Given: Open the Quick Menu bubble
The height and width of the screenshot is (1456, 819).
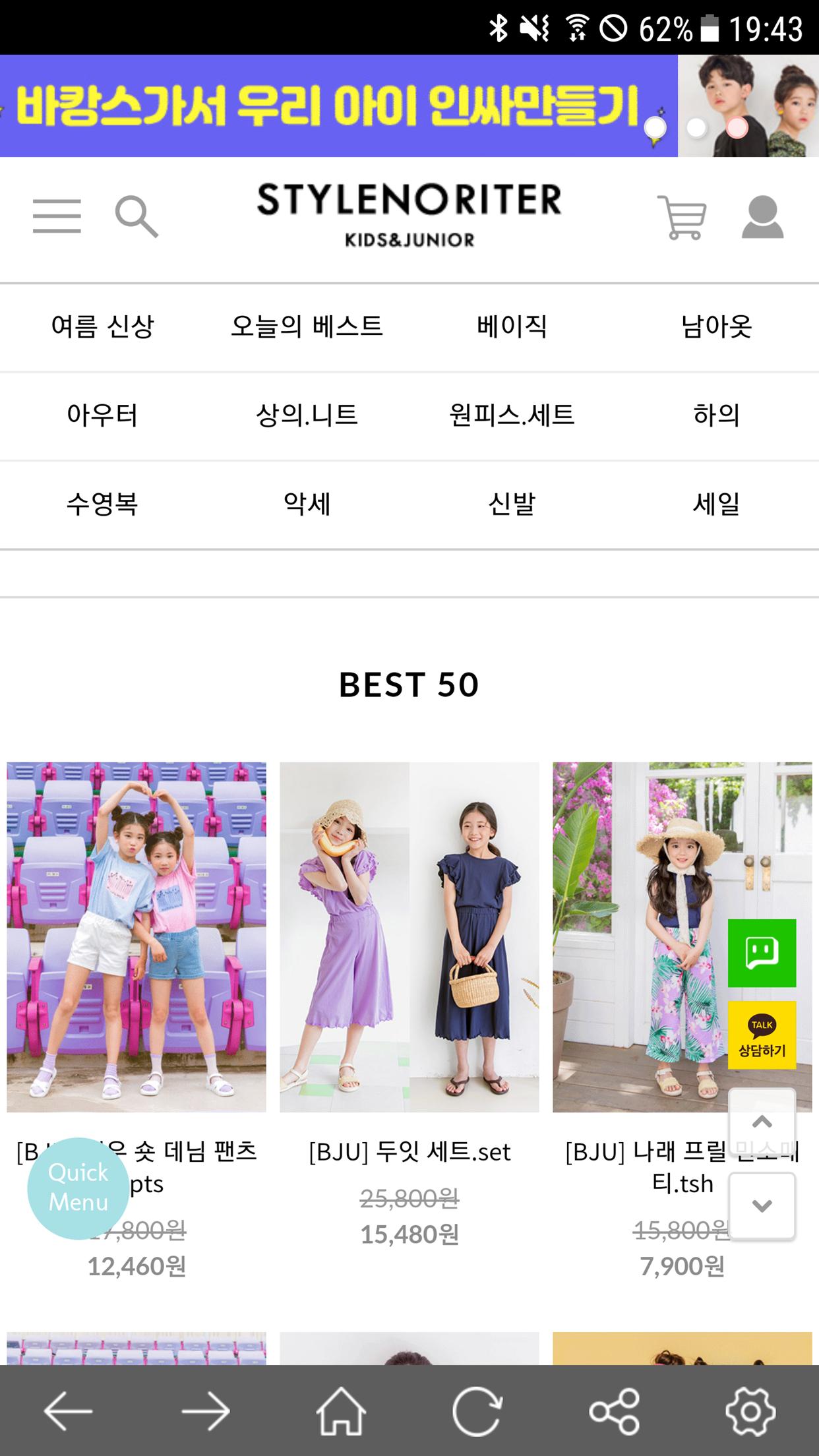Looking at the screenshot, I should point(78,1188).
